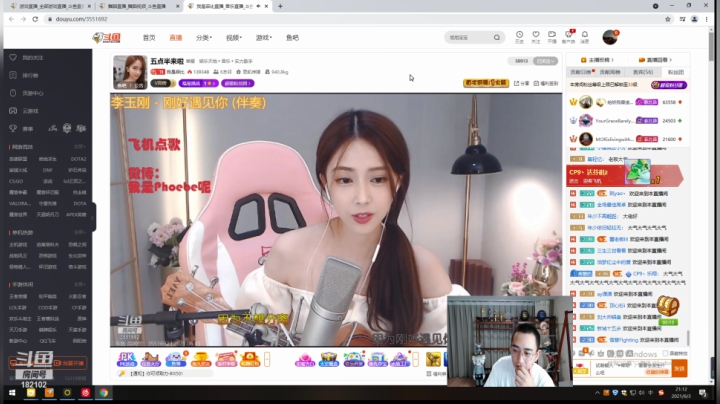Open the 鱼吧 forum tab
The width and height of the screenshot is (720, 404).
tap(292, 37)
